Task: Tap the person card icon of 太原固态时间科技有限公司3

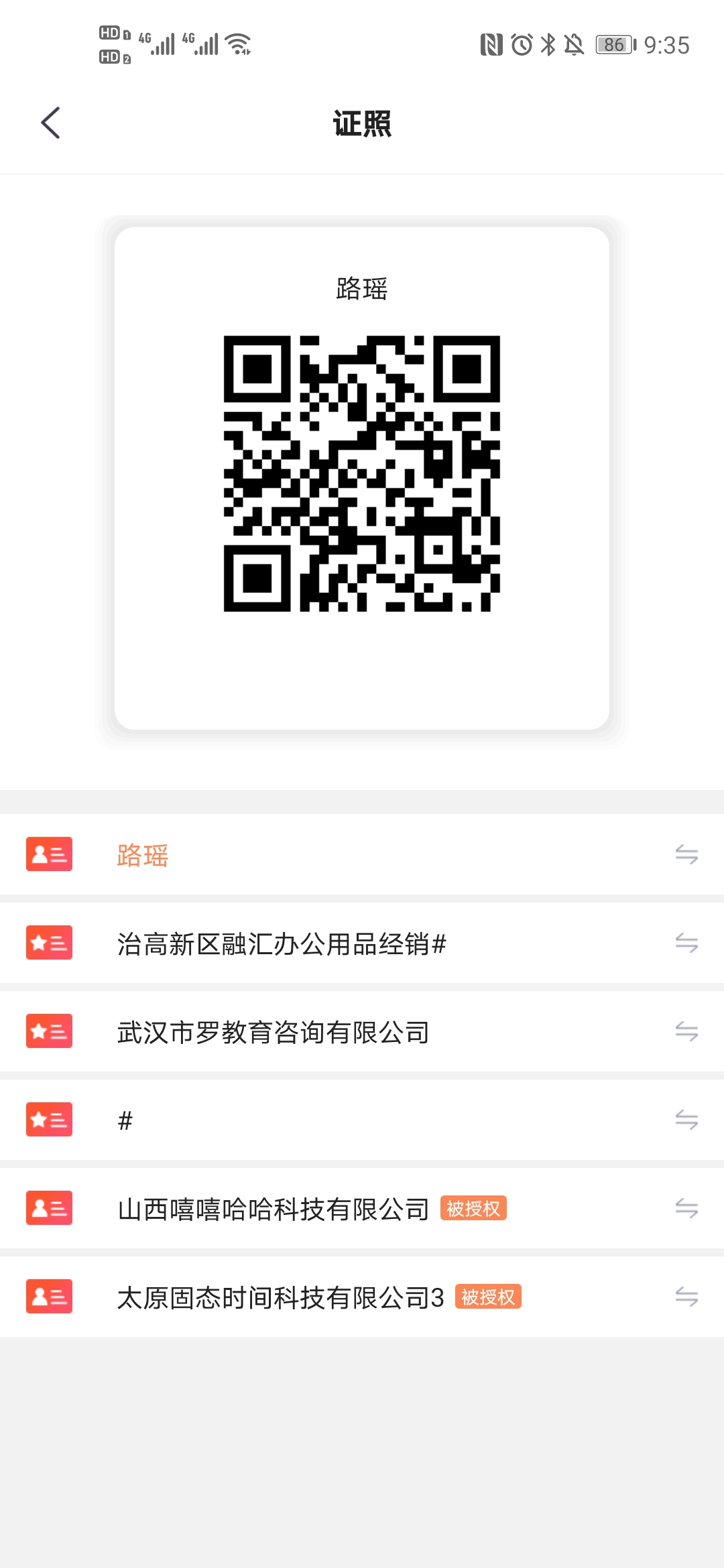Action: (49, 1297)
